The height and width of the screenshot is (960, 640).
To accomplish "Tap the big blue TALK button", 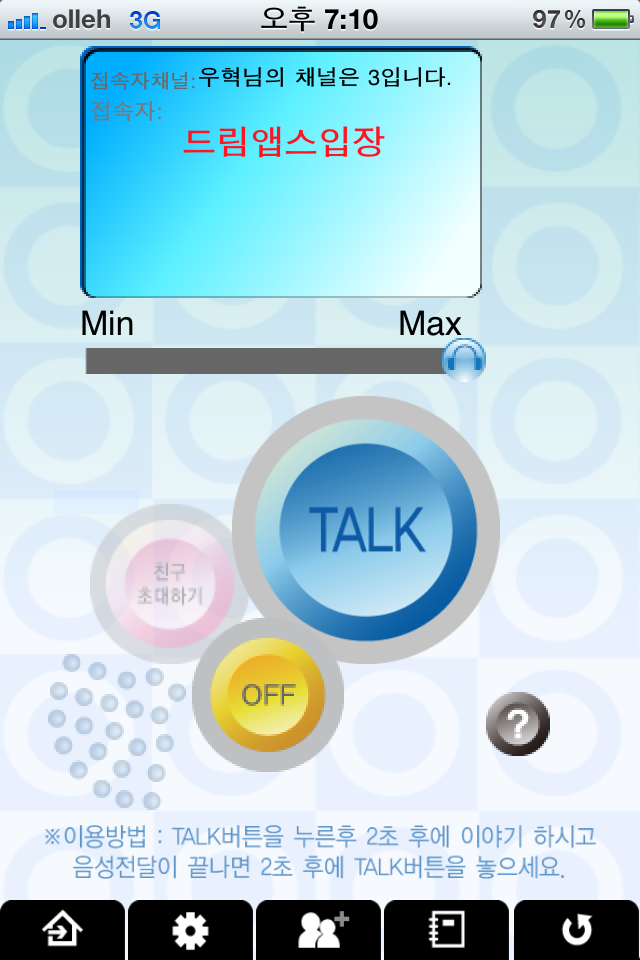I will (x=366, y=528).
